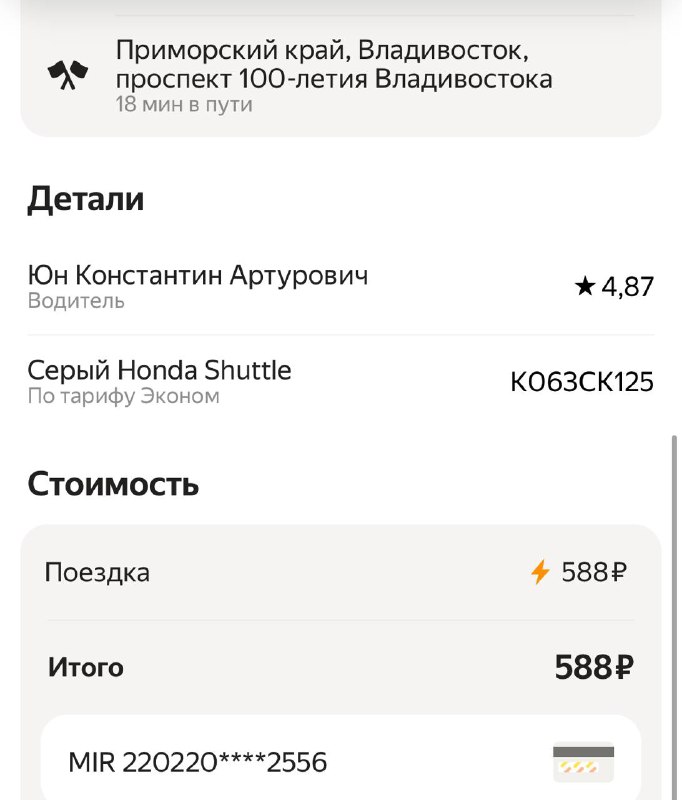Viewport: 682px width, 800px height.
Task: Open the MIR 220220****2556 payment card row
Action: click(x=340, y=762)
